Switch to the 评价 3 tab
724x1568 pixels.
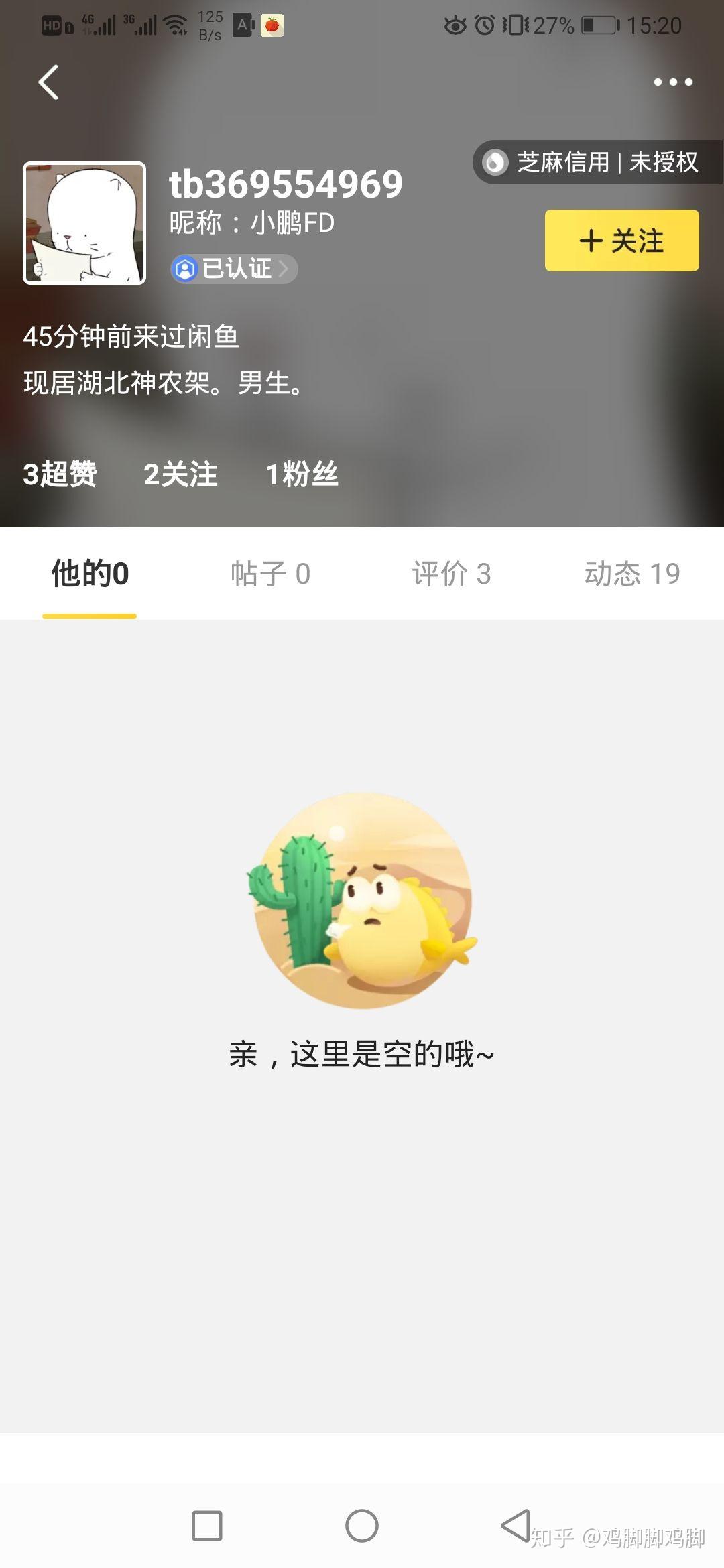[452, 574]
